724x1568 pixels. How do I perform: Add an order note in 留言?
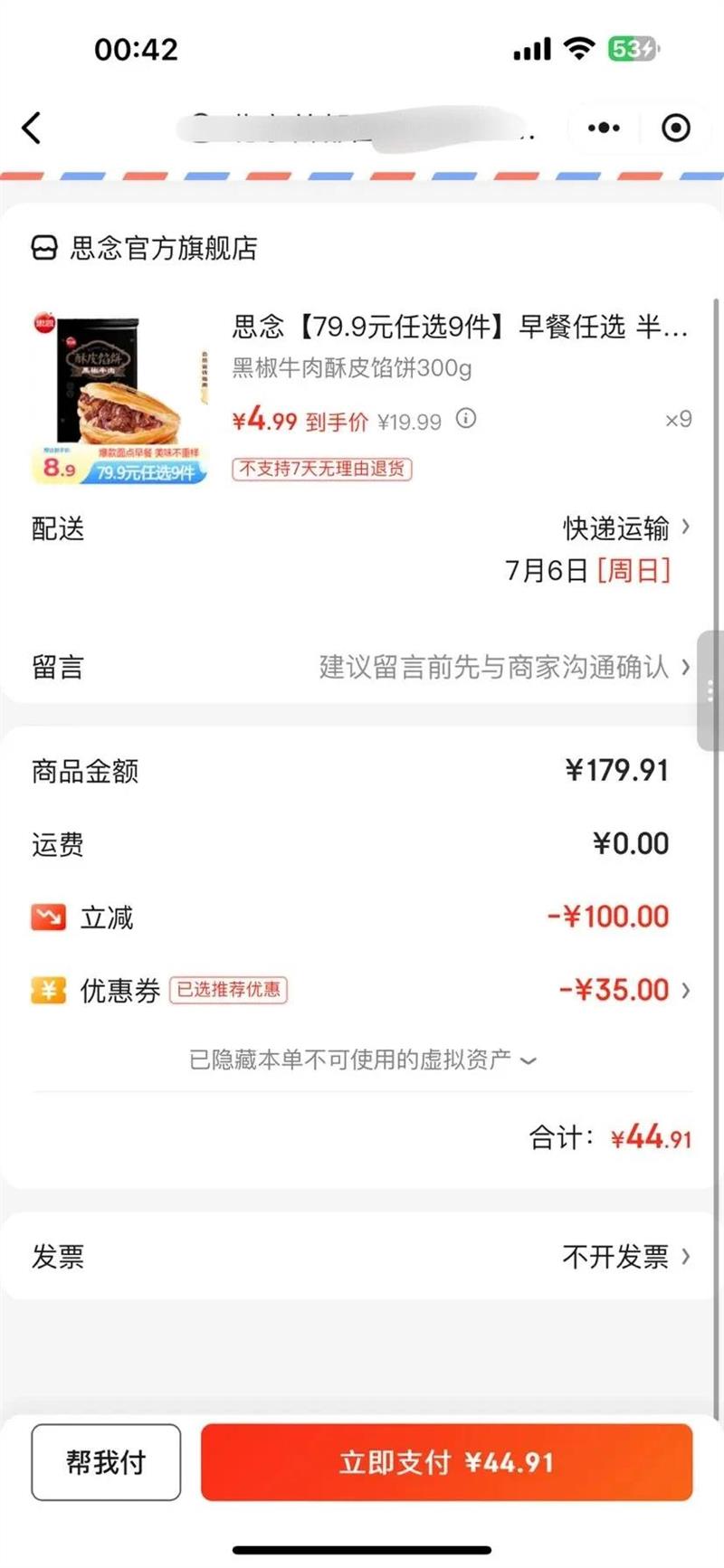(498, 668)
